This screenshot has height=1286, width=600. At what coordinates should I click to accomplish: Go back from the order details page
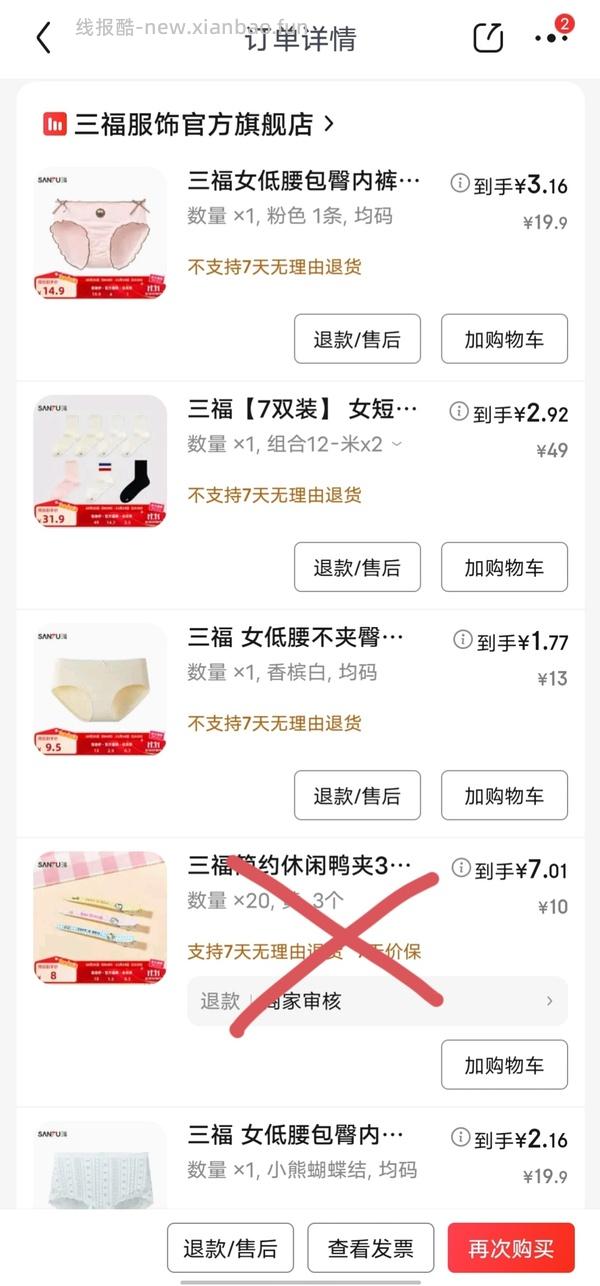click(x=43, y=38)
